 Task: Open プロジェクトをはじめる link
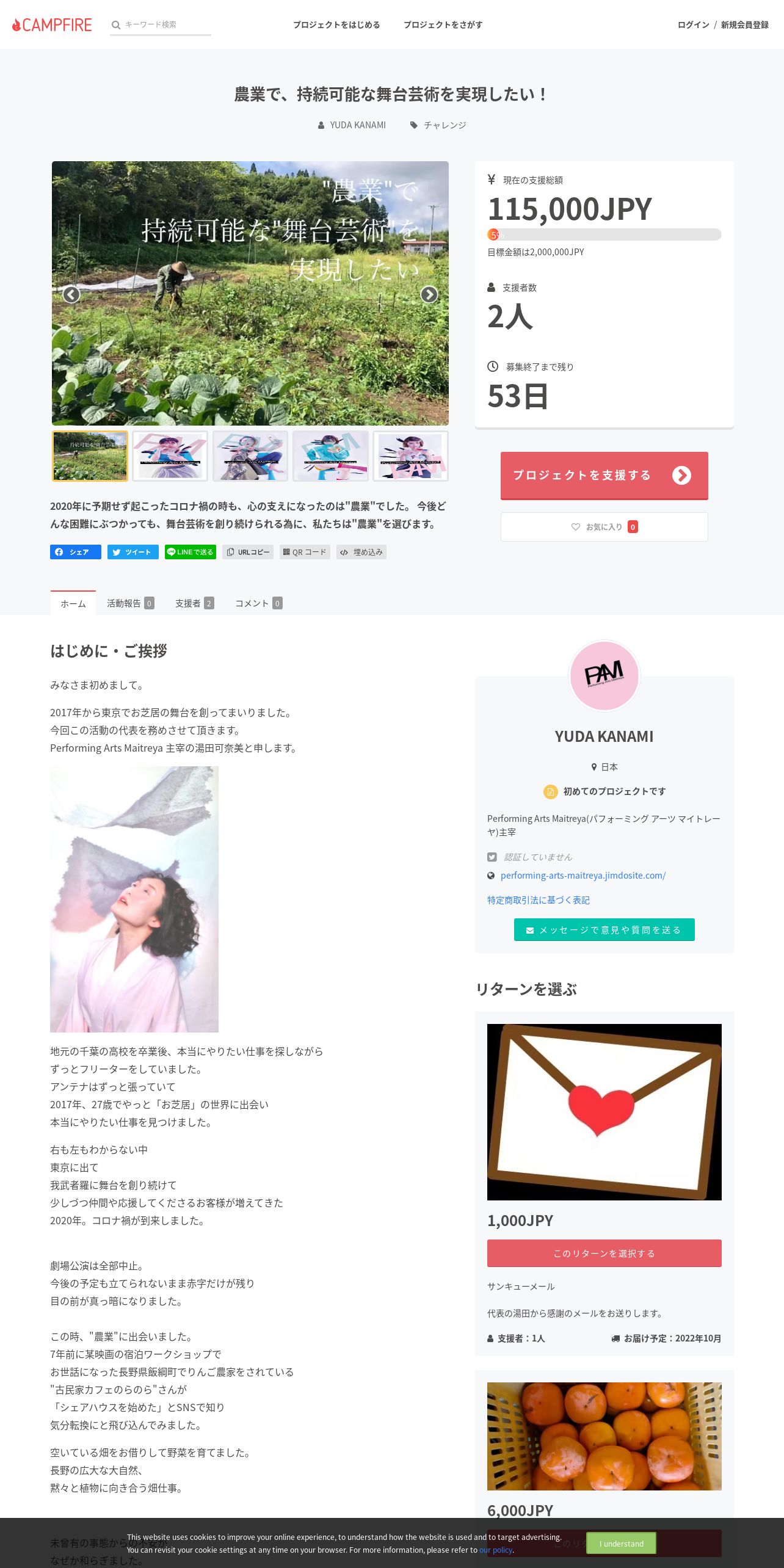tap(336, 25)
